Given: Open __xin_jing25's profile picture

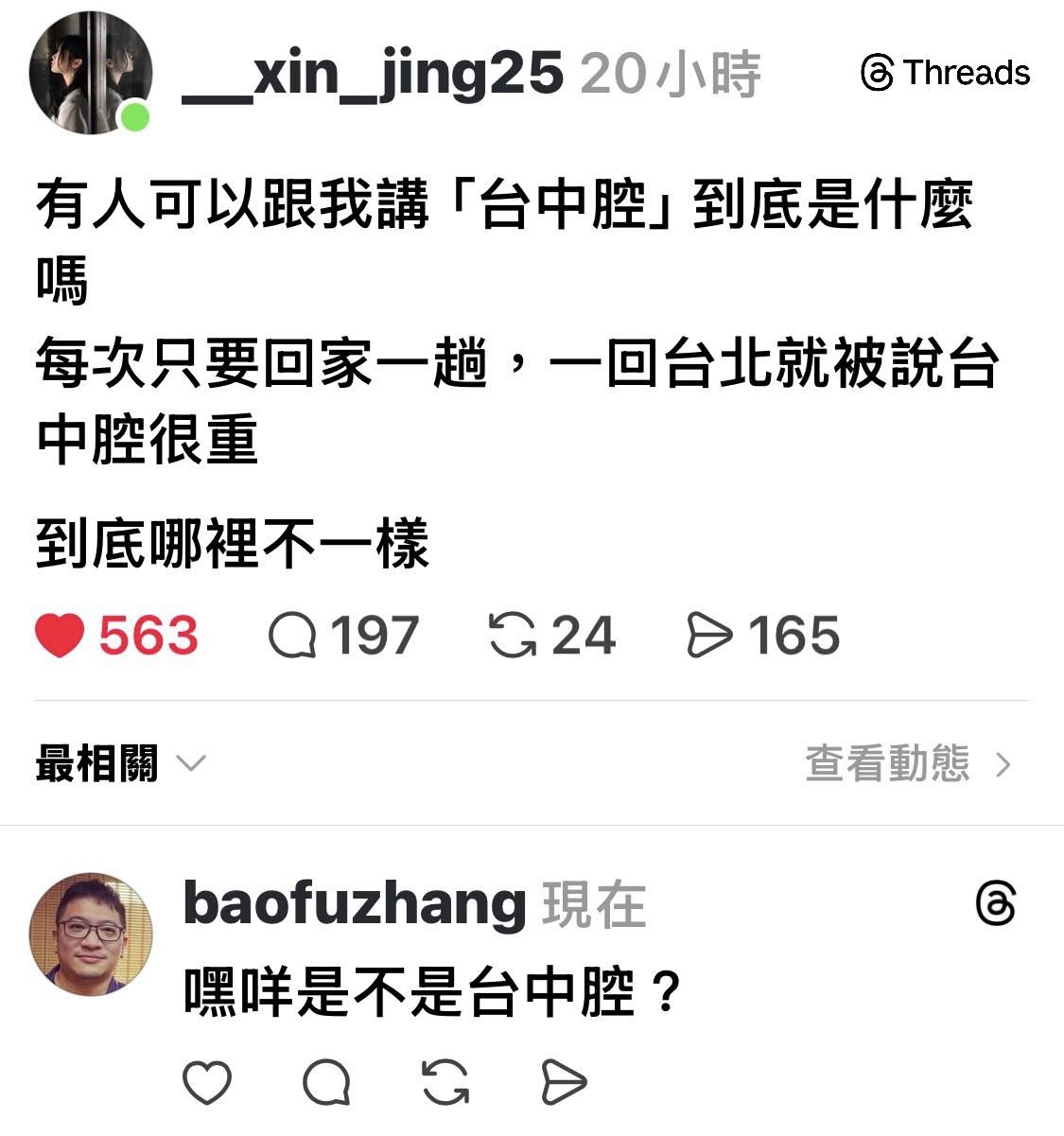Looking at the screenshot, I should 90,73.
